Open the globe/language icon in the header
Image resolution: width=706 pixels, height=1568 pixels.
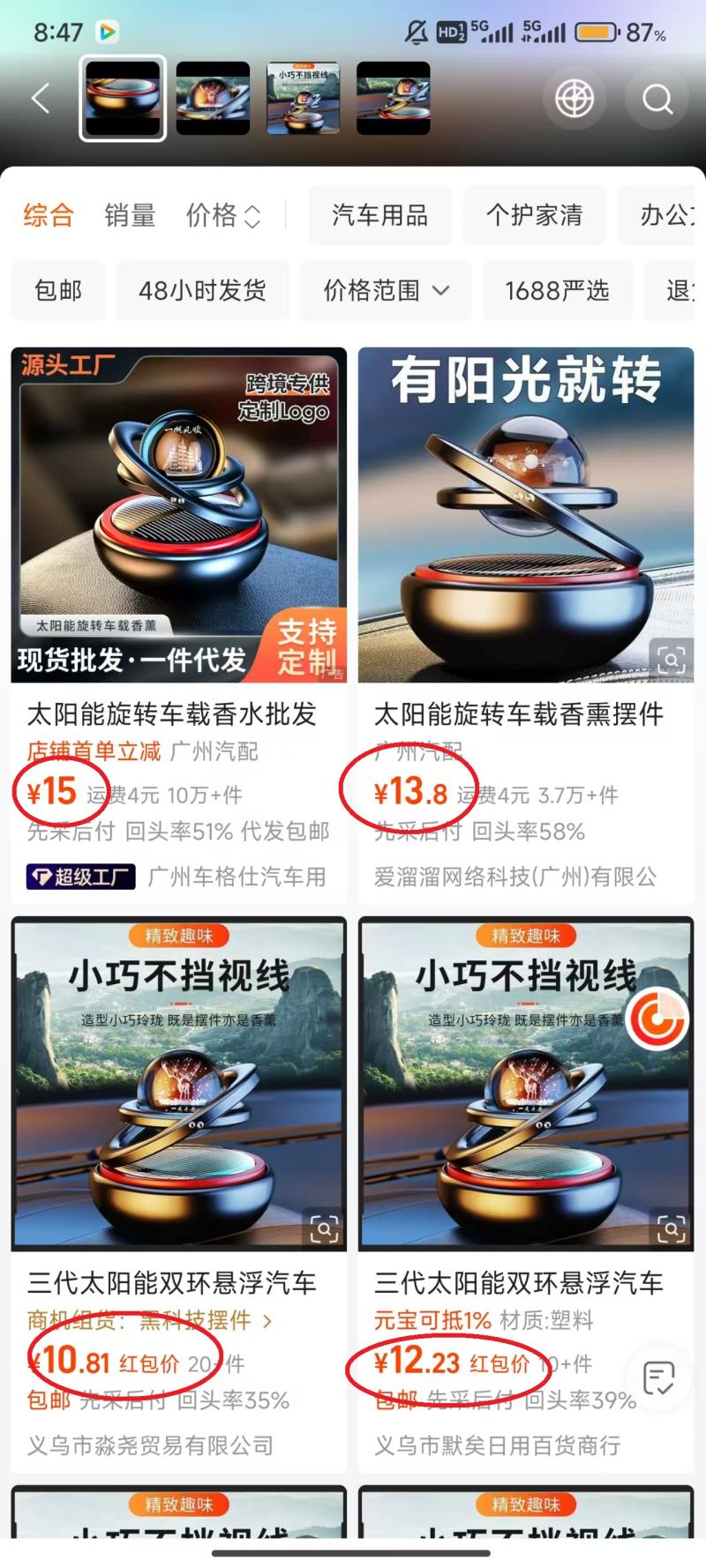[575, 99]
